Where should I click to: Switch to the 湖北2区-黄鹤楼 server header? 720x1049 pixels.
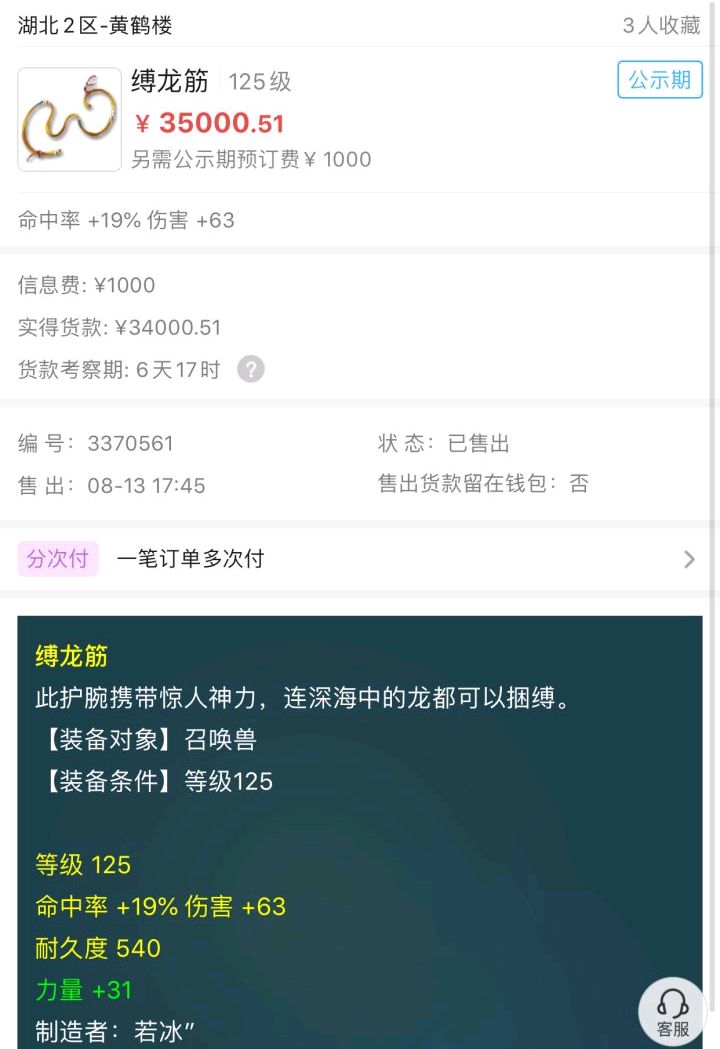(96, 24)
